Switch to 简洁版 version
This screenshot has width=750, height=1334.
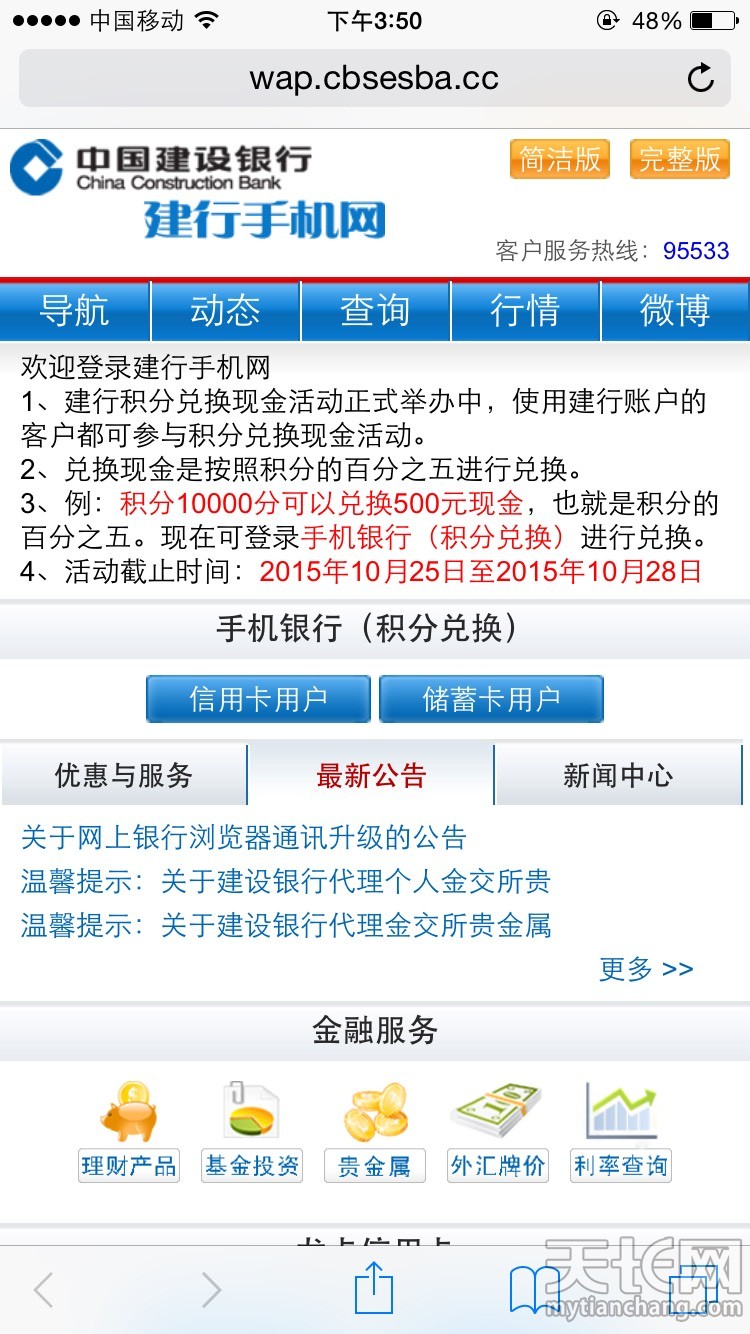pos(559,159)
